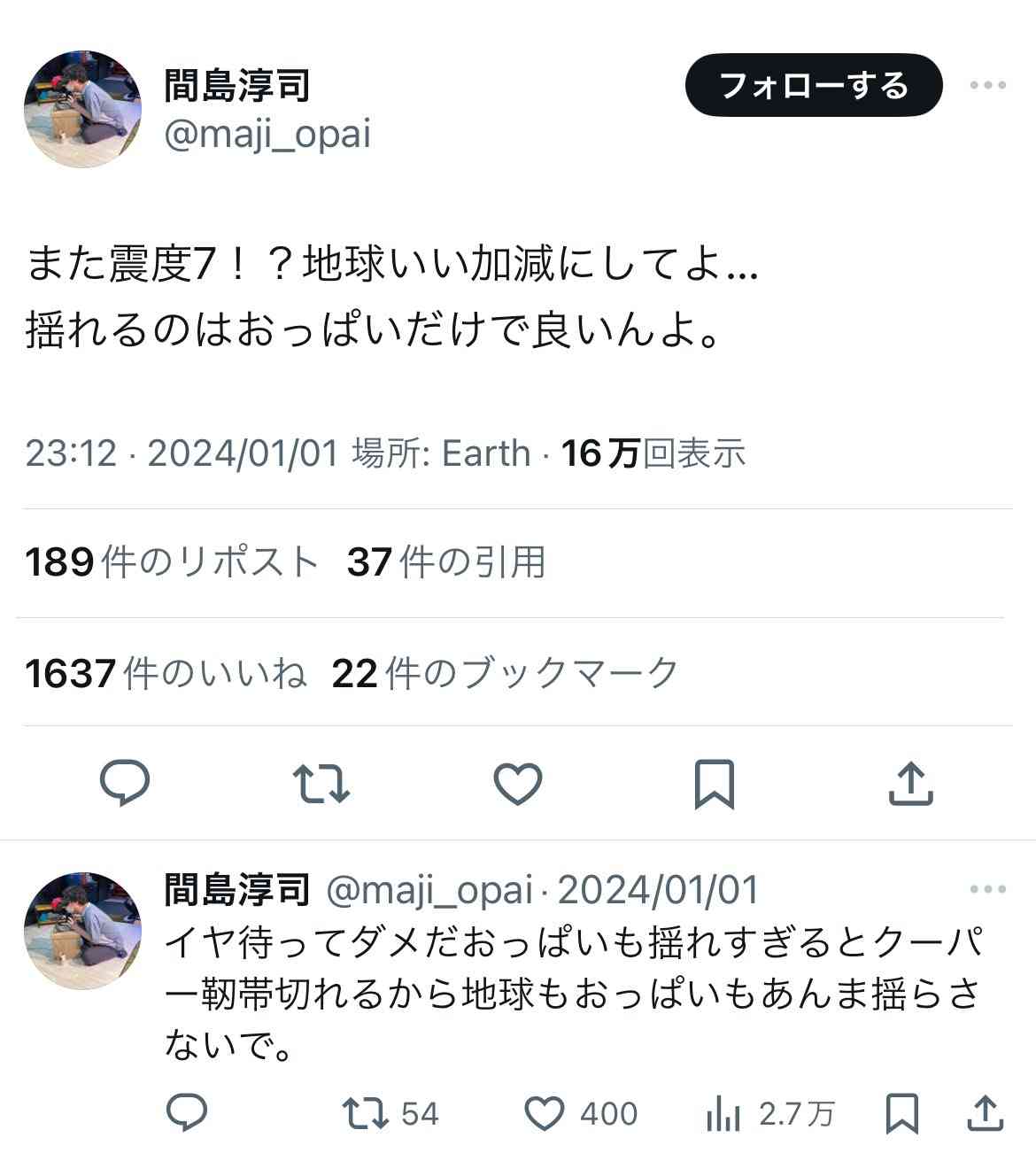Bookmark the クーパー靭帯 reply tweet
This screenshot has height=1161, width=1036.
point(901,1113)
